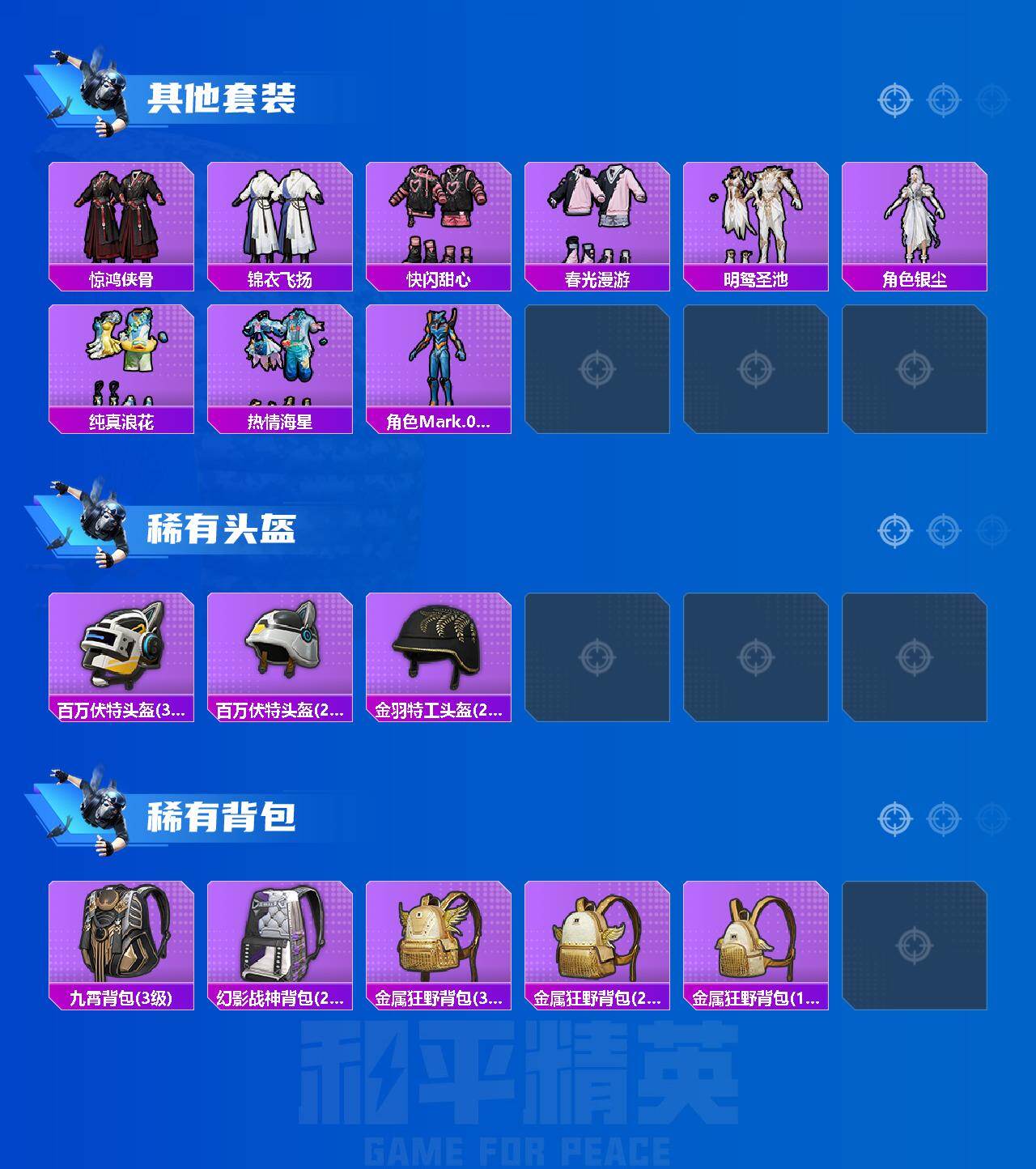Screen dimensions: 1036x1169
Task: Select the 惊鸿侠骨 outfit card
Action: click(120, 219)
